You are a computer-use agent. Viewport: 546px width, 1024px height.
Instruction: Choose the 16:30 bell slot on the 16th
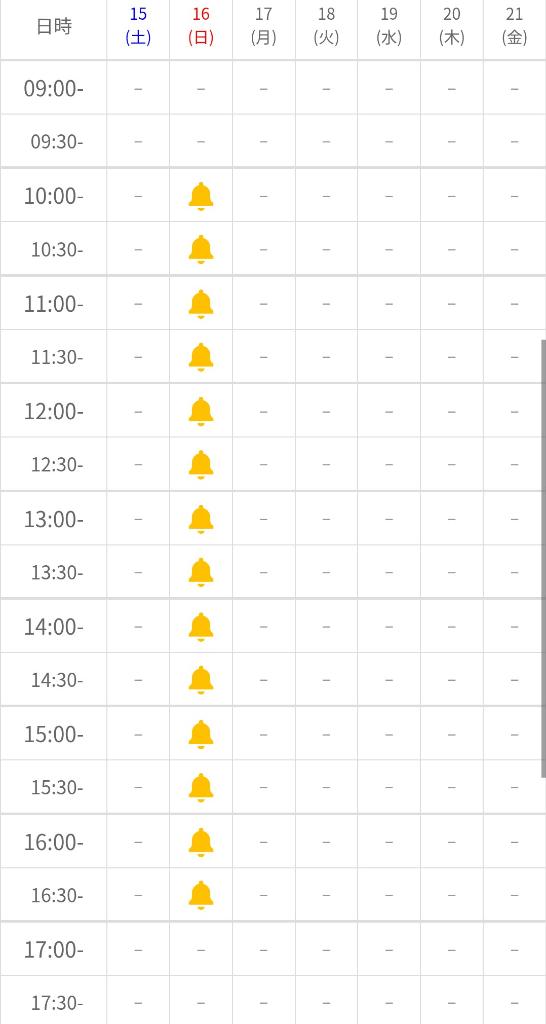[x=201, y=895]
